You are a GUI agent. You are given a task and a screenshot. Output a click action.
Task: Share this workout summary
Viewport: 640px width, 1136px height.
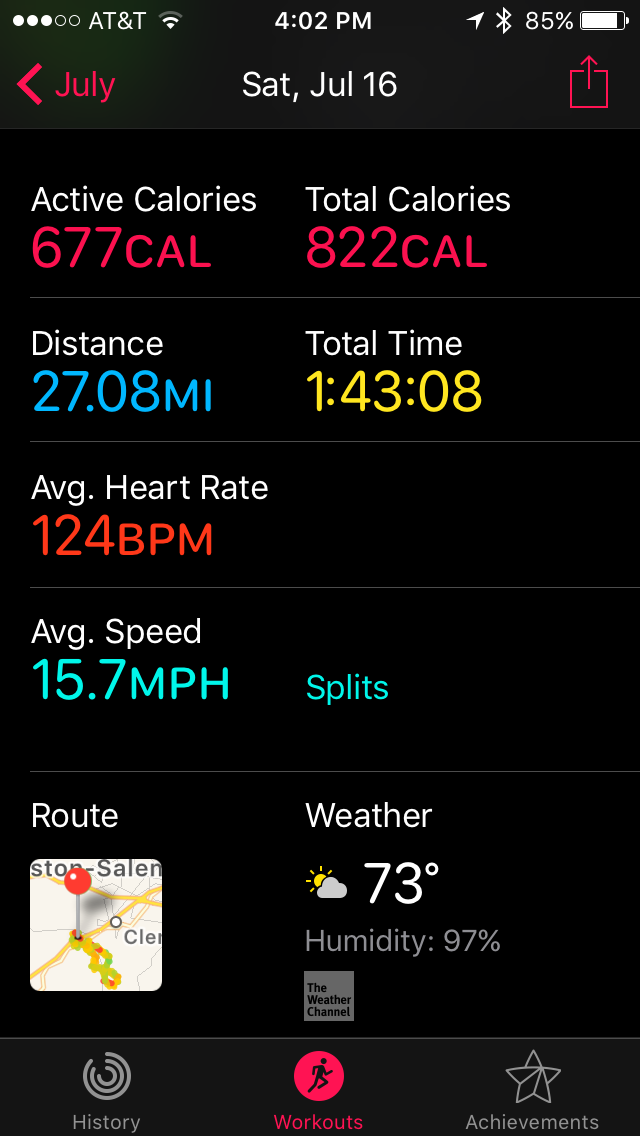[x=589, y=82]
